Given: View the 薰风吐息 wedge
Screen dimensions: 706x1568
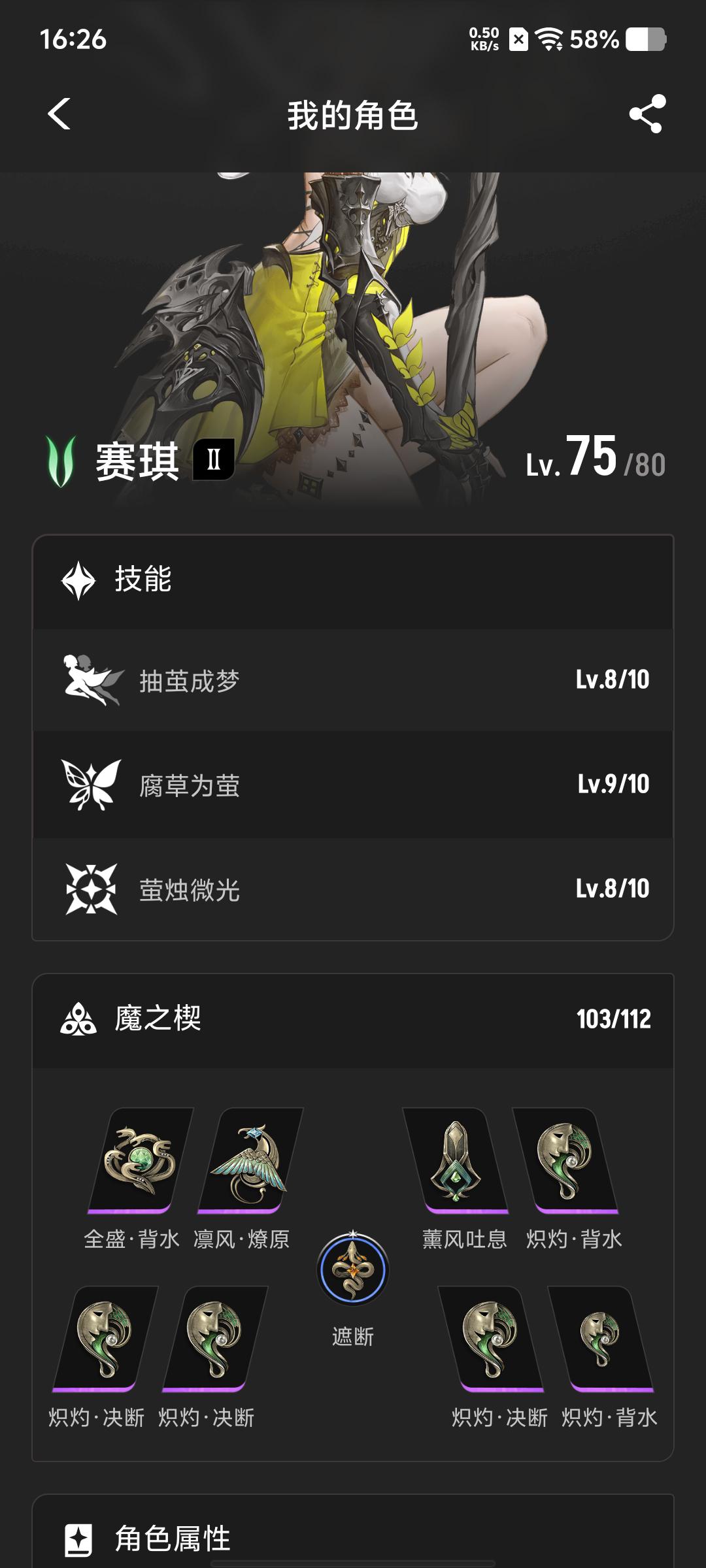Looking at the screenshot, I should (456, 1160).
